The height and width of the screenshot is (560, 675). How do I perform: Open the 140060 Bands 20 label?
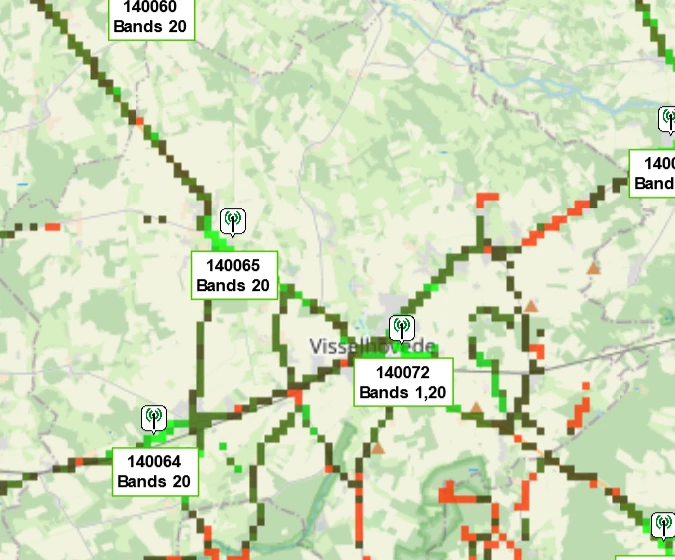click(x=150, y=18)
